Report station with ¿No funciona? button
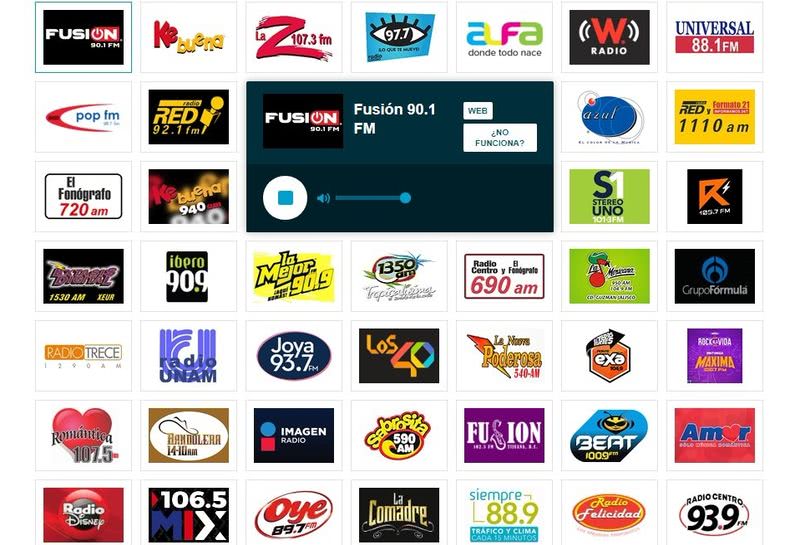800x545 pixels. coord(500,138)
